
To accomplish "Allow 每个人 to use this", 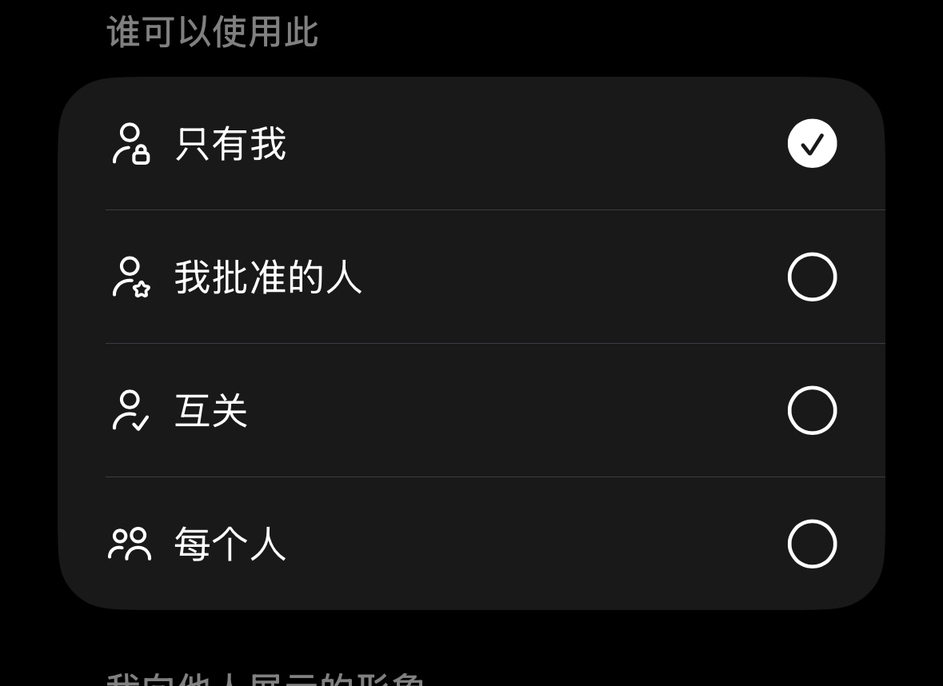I will pos(811,544).
